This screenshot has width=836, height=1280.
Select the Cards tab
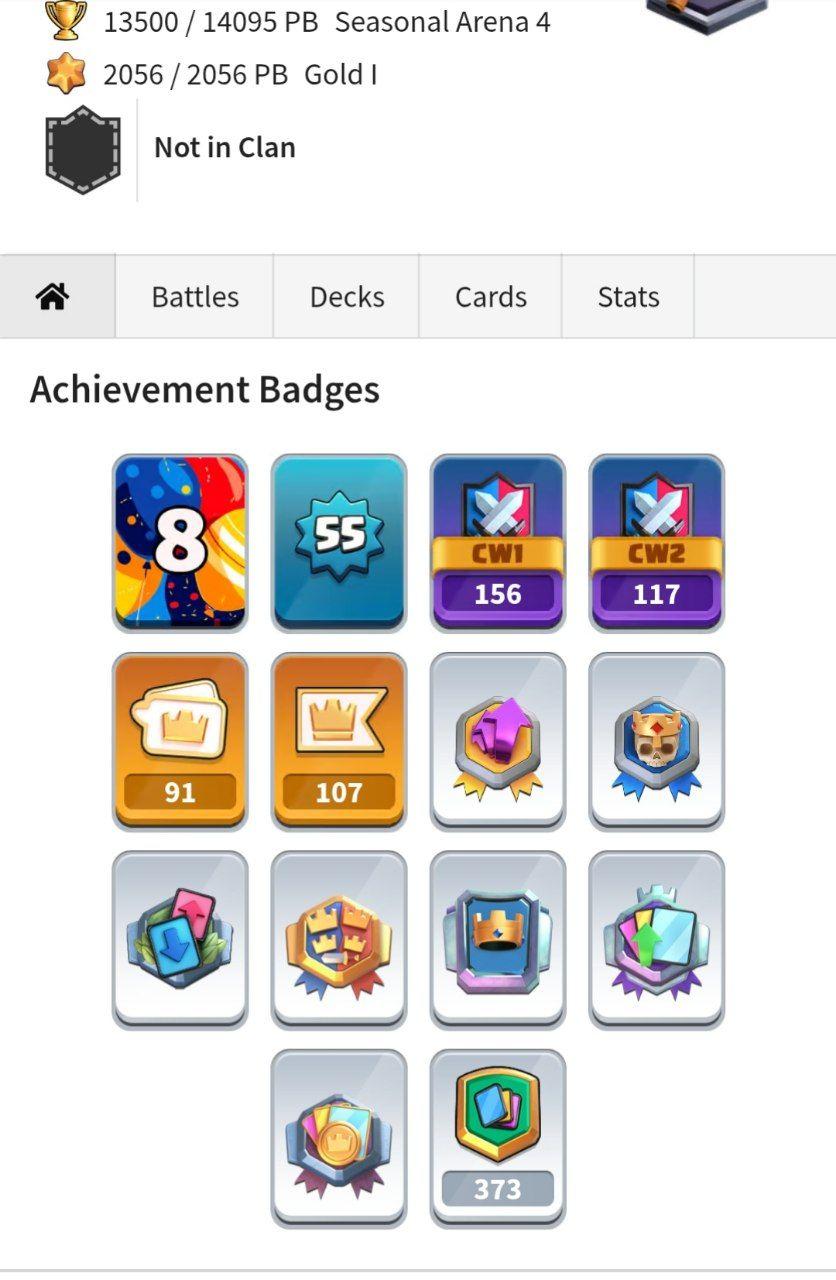tap(490, 297)
